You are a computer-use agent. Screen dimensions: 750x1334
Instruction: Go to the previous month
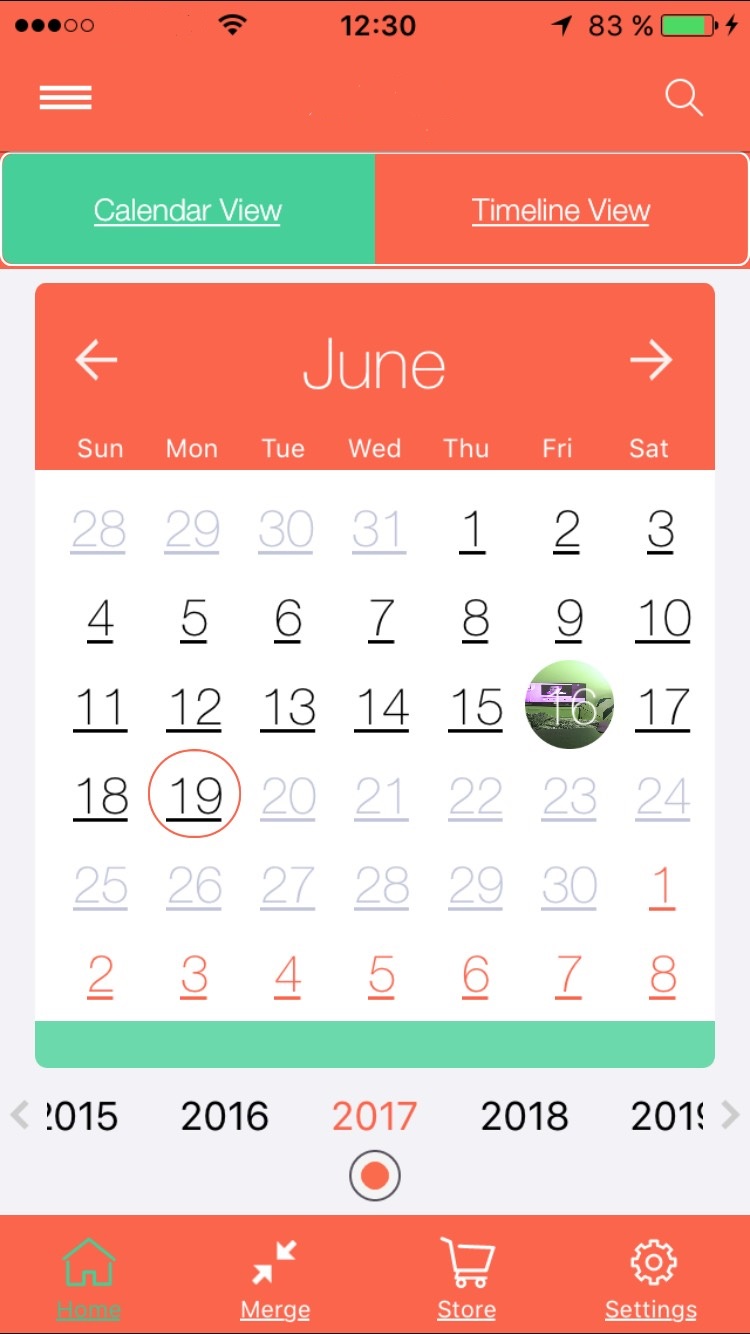(97, 360)
